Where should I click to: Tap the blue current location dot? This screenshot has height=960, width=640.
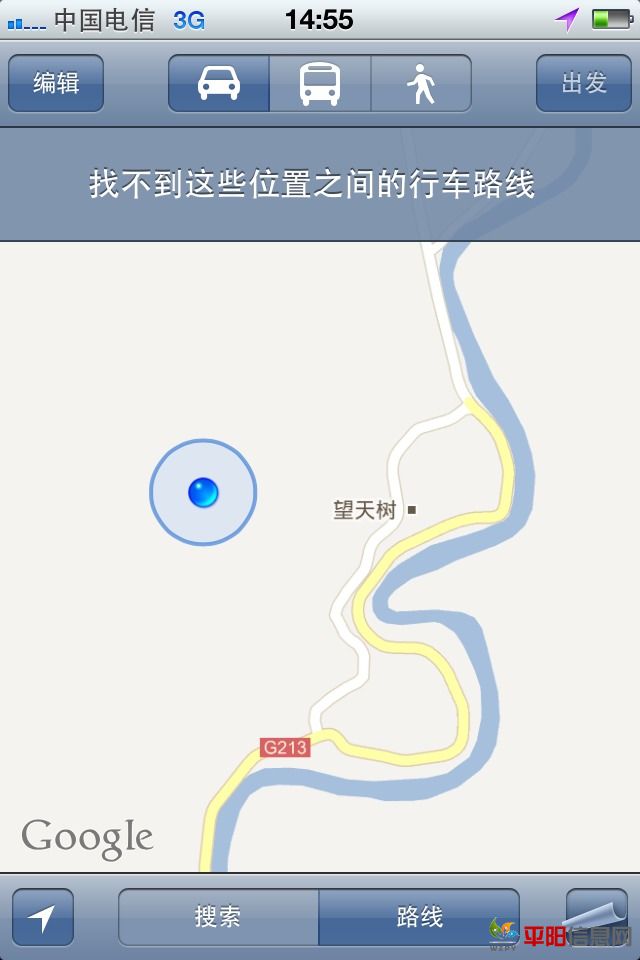[203, 492]
